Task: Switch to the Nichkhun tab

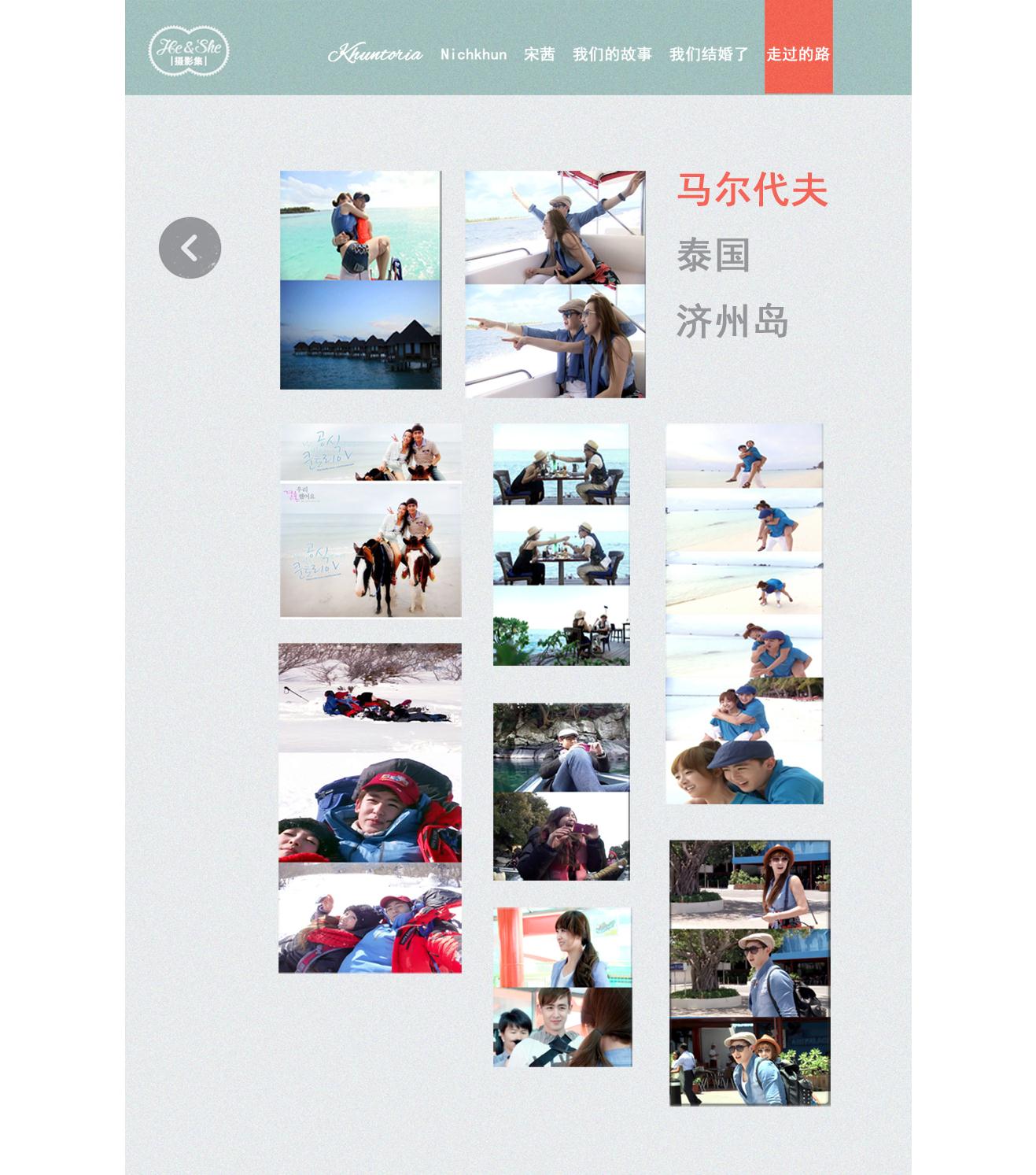Action: pyautogui.click(x=474, y=54)
